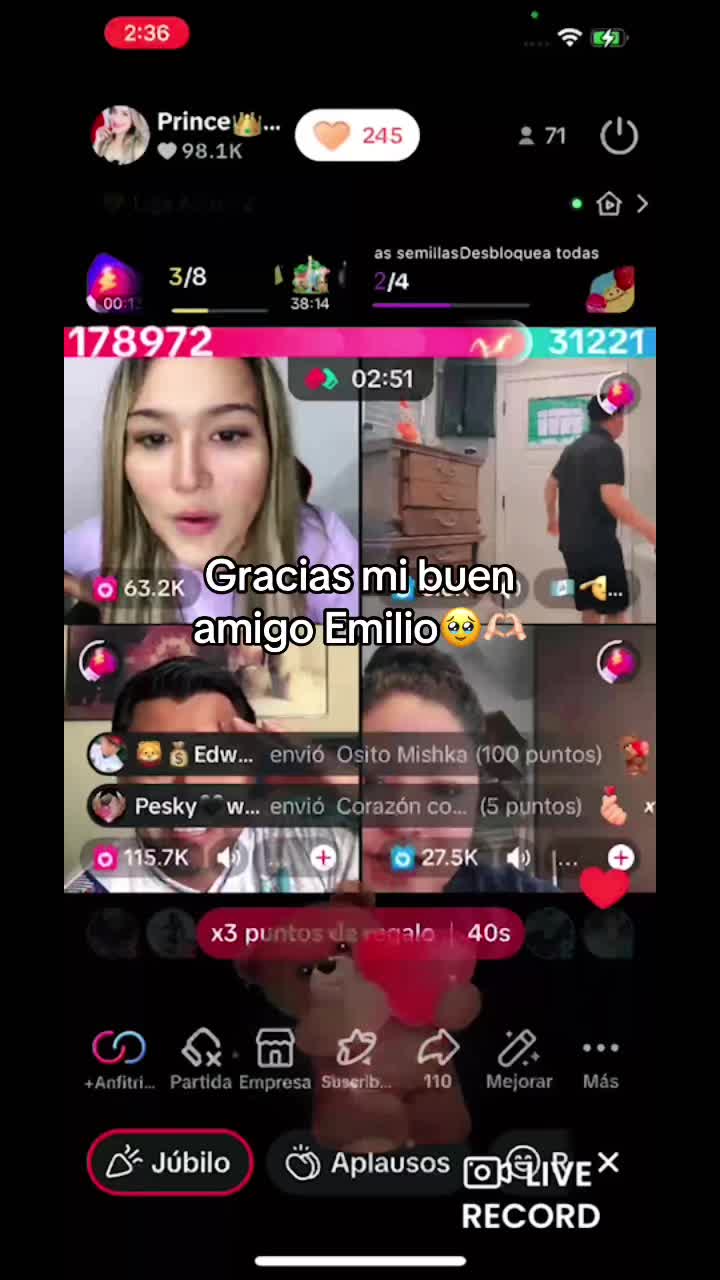Image resolution: width=720 pixels, height=1280 pixels.
Task: Select the Júbilo sound effect chip
Action: click(170, 1163)
